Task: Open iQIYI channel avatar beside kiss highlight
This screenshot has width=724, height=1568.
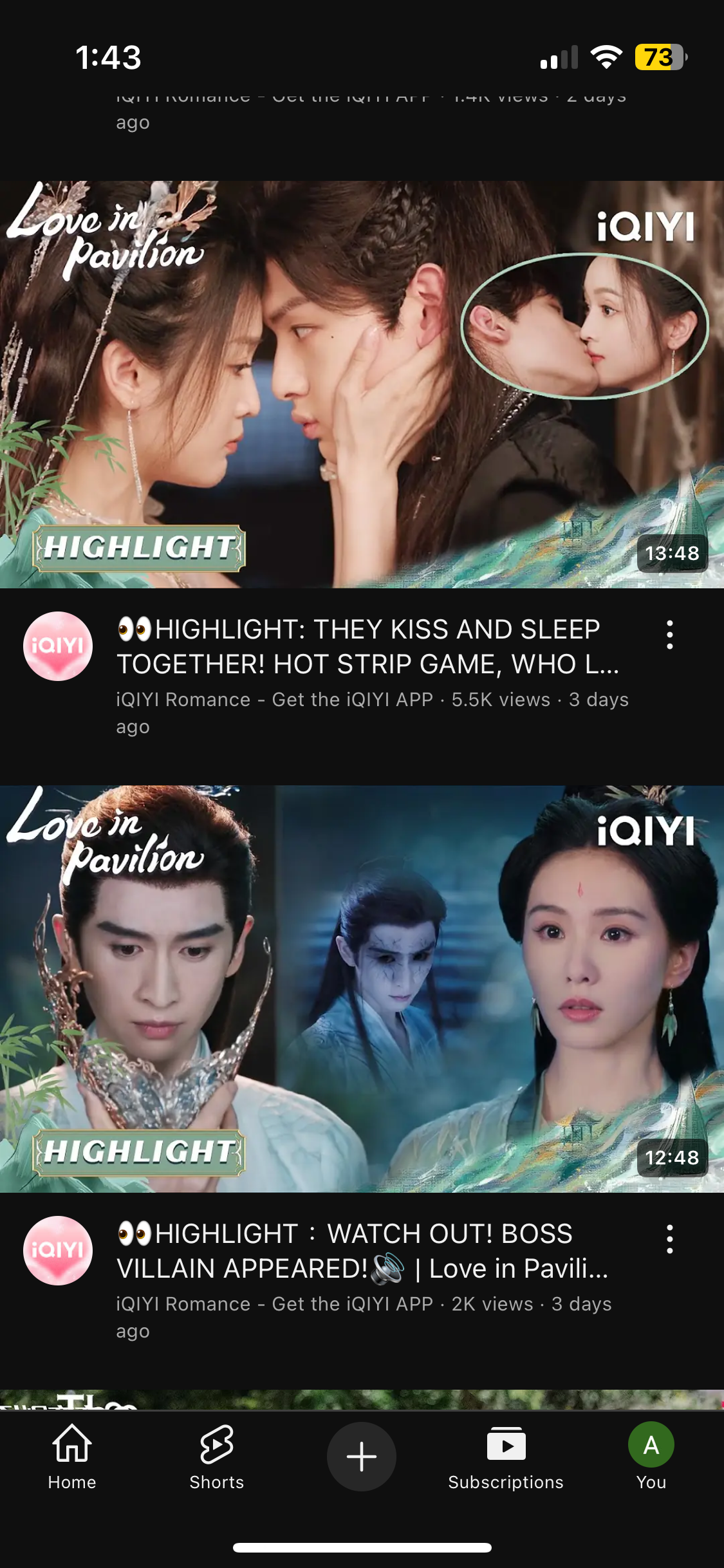Action: [58, 646]
